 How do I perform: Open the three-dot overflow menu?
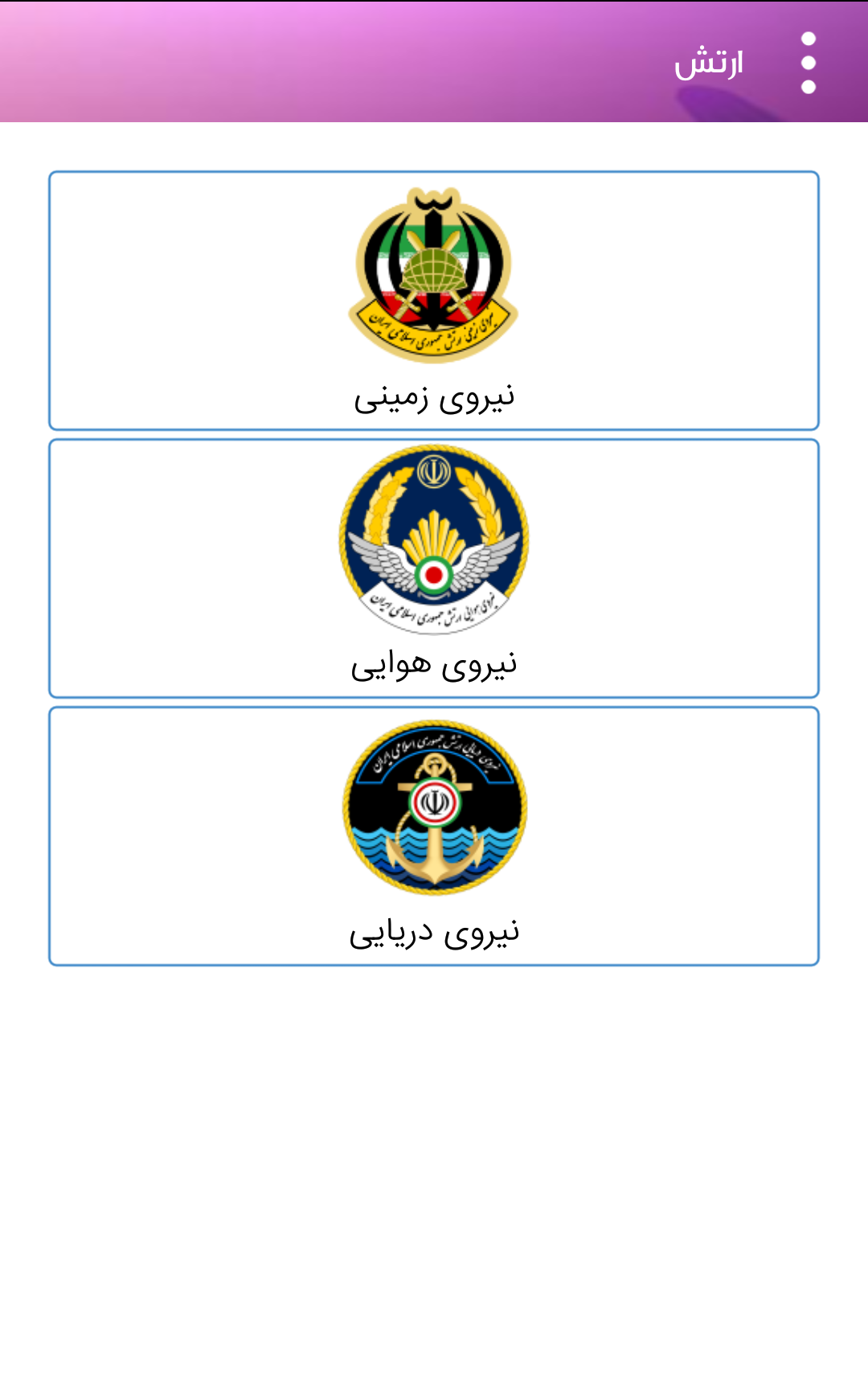(x=809, y=63)
